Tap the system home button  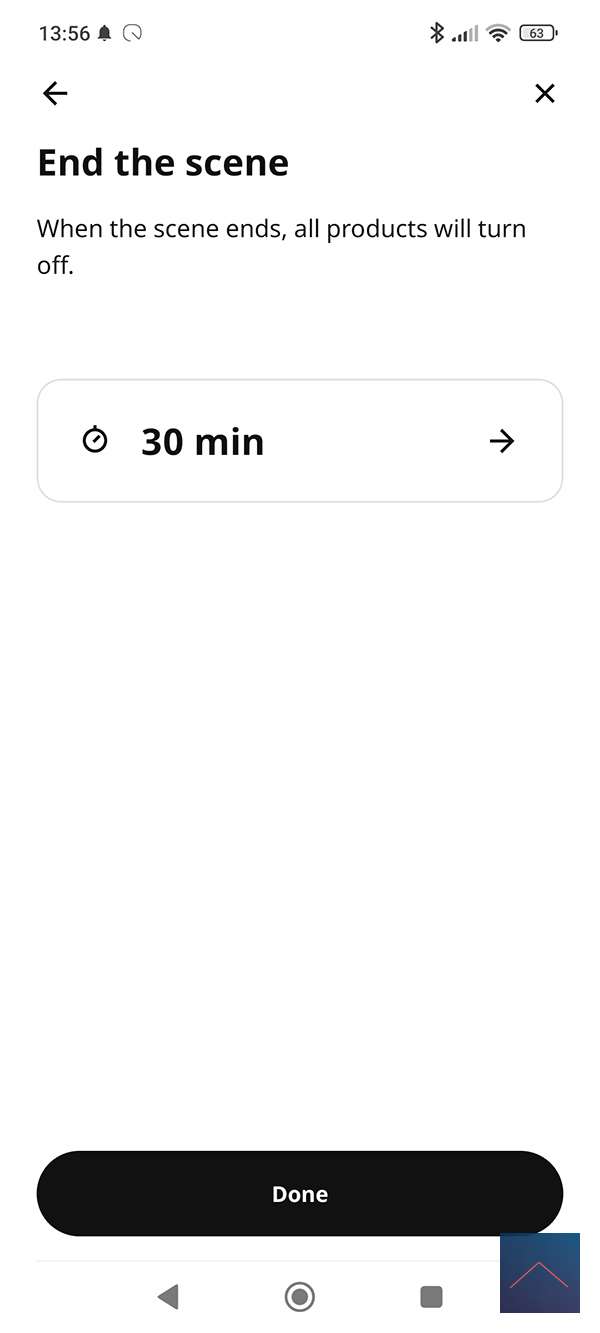click(x=299, y=1297)
